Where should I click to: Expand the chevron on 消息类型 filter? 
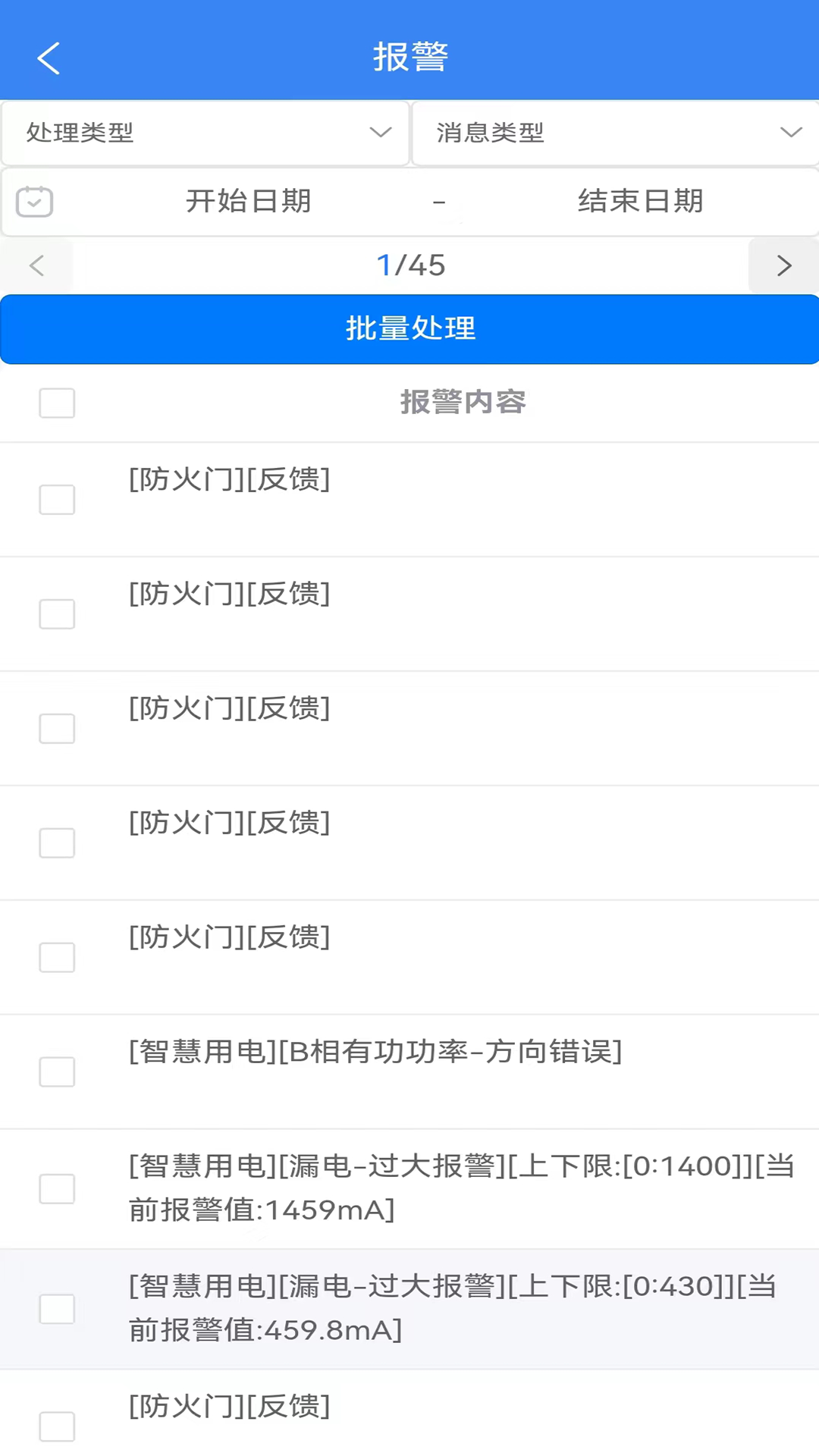(790, 133)
